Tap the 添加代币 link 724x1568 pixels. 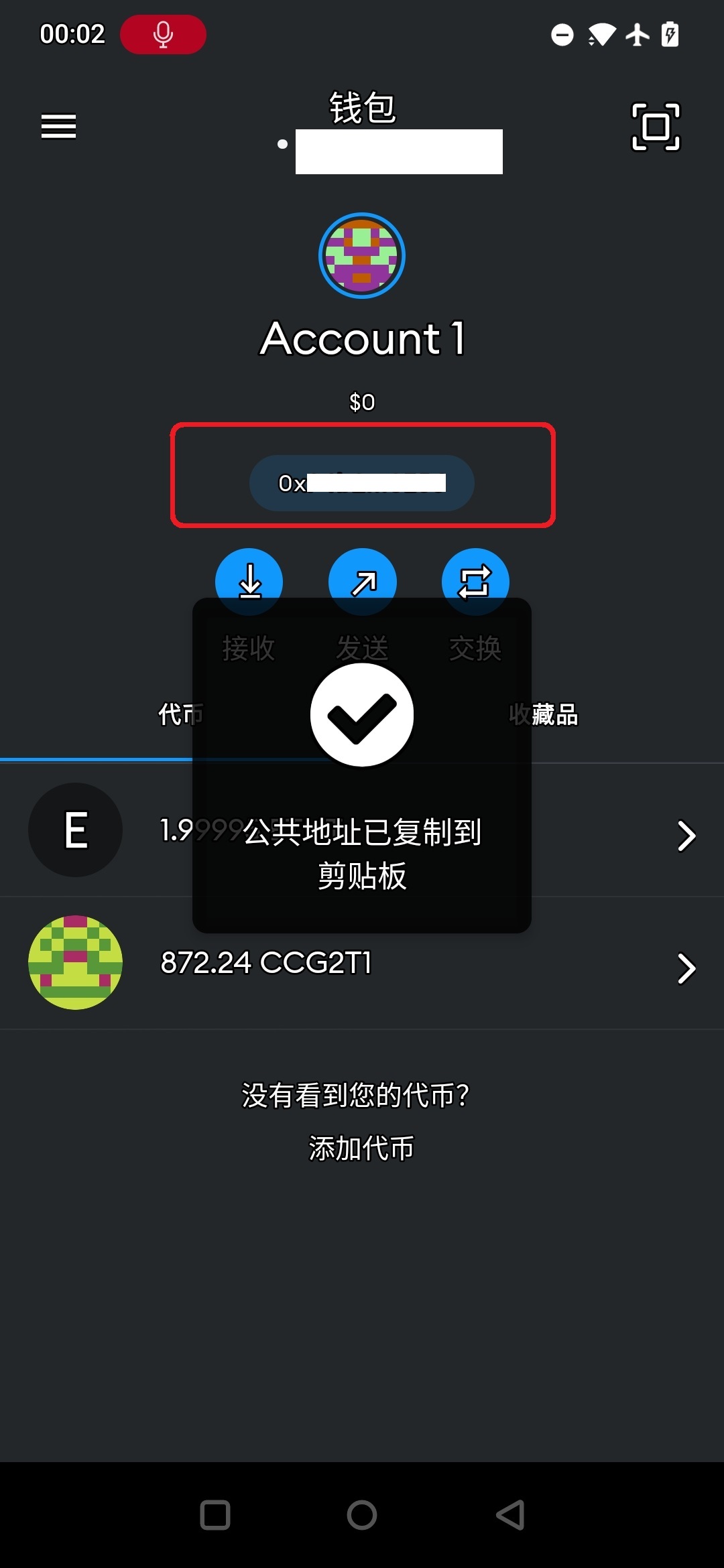pyautogui.click(x=362, y=1147)
